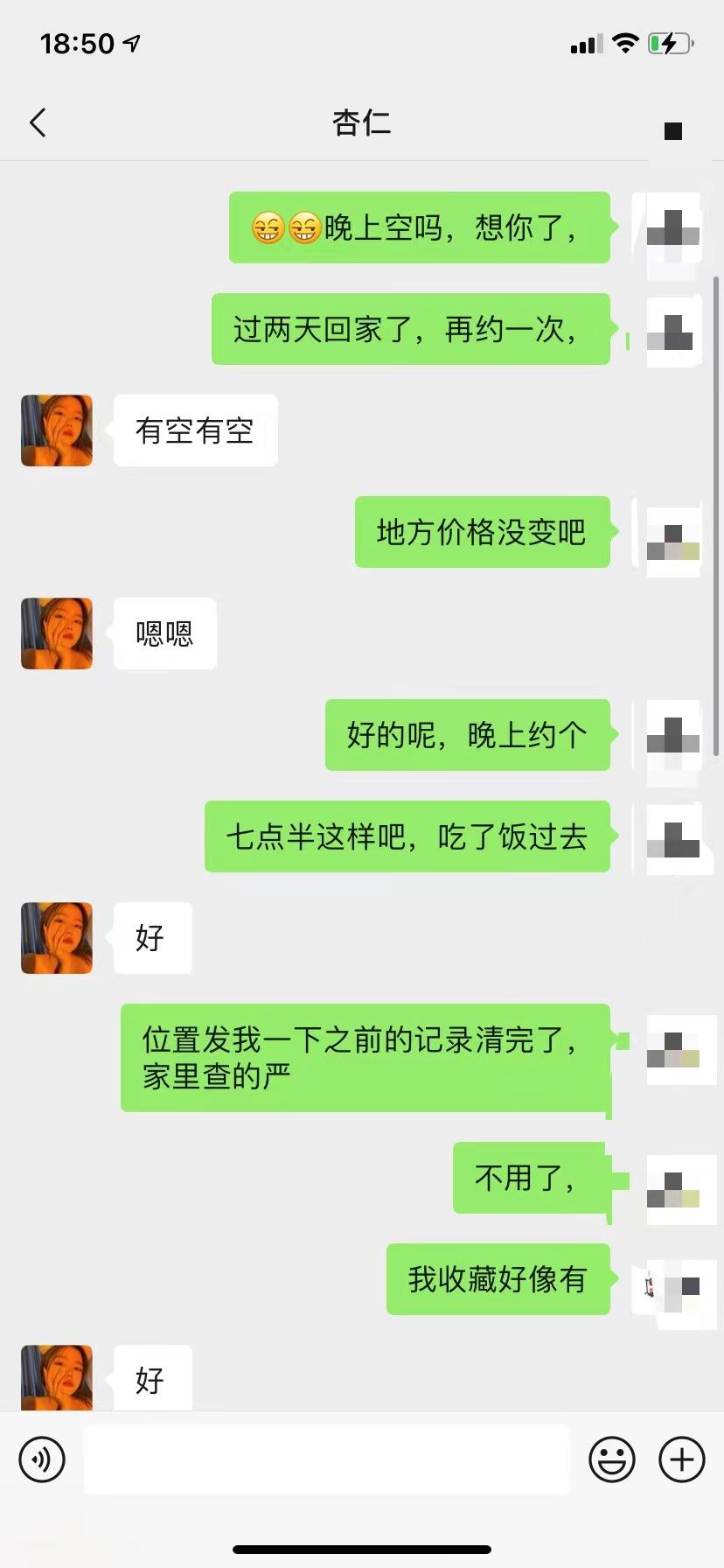Image resolution: width=724 pixels, height=1568 pixels.
Task: Open the emoji sticker panel
Action: 612,1459
